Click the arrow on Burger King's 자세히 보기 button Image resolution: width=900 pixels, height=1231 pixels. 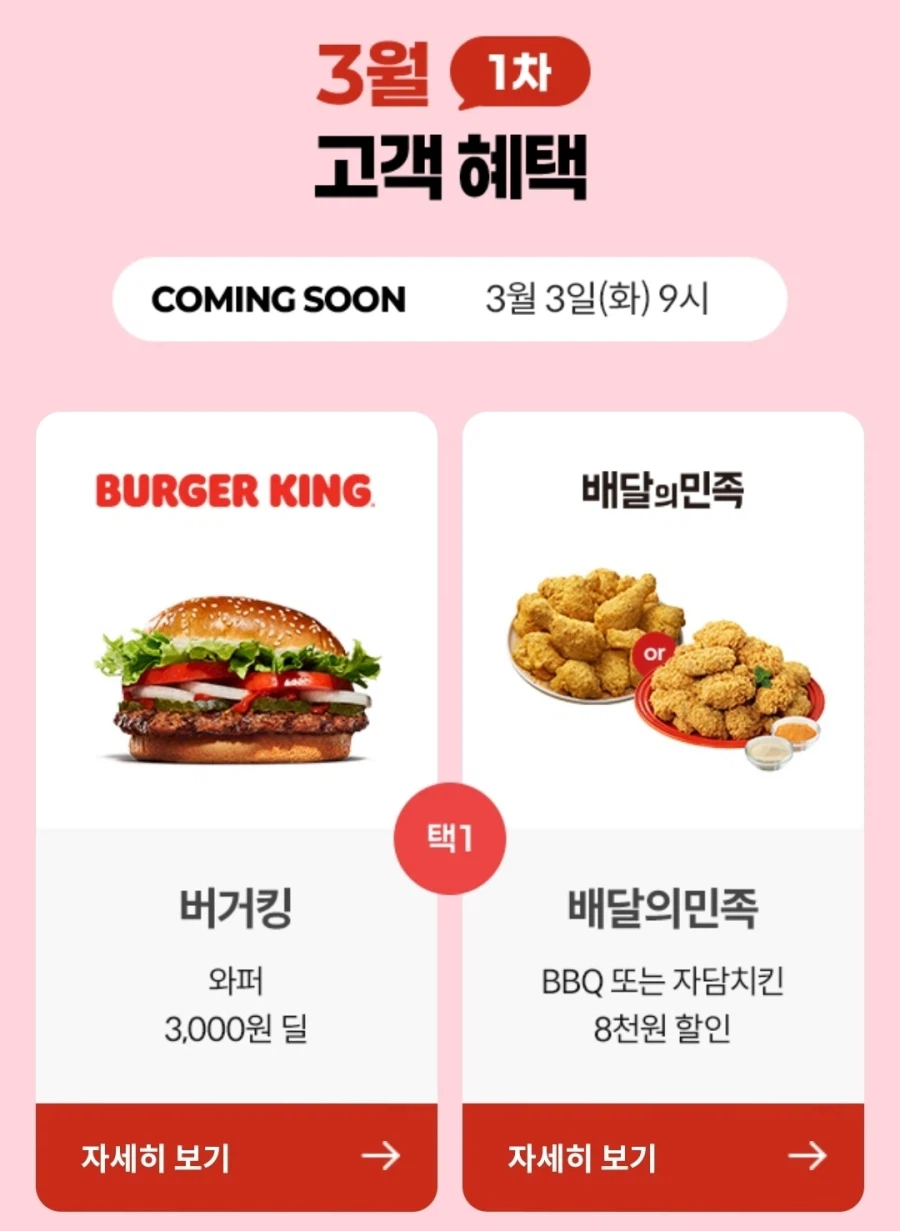[x=383, y=1158]
